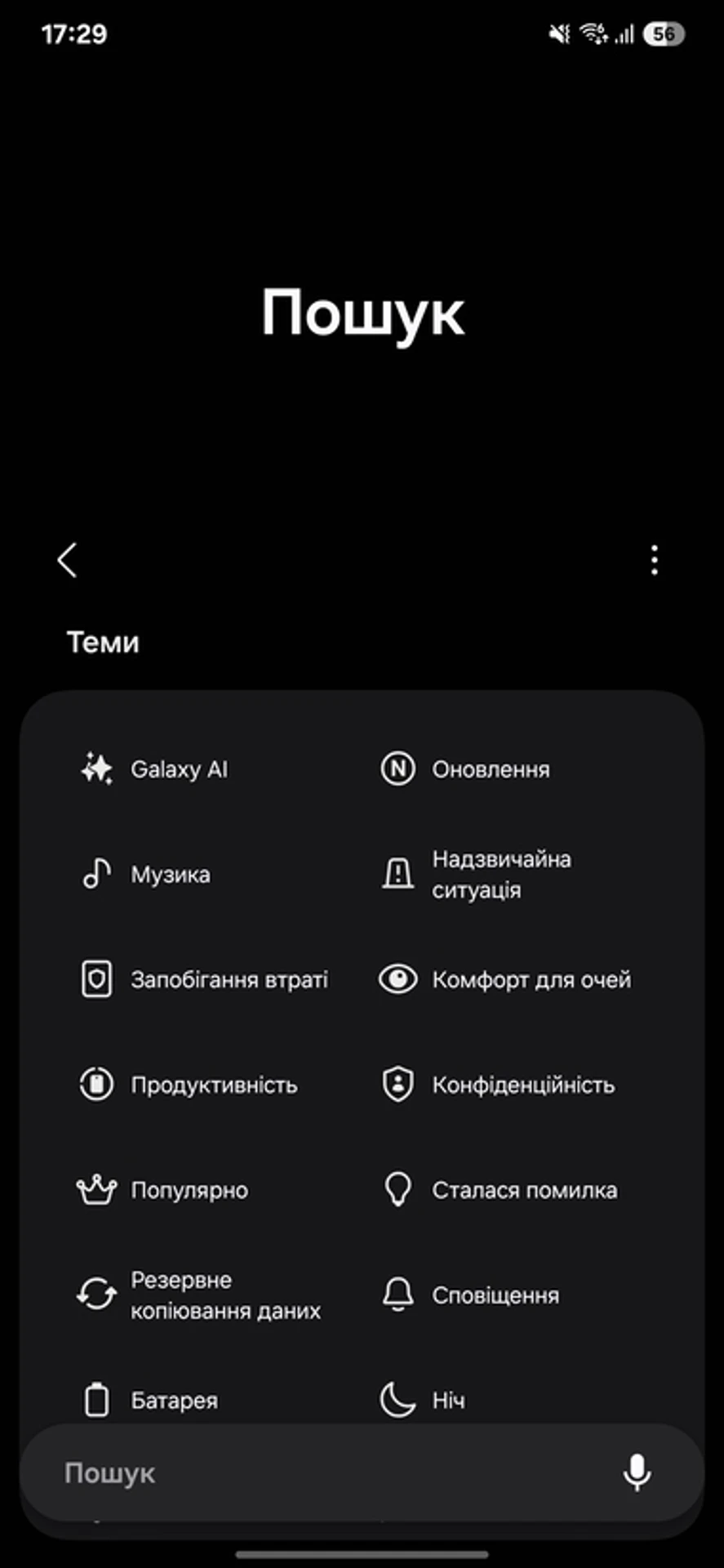The height and width of the screenshot is (1568, 724).
Task: Select the Оновлення topic
Action: tap(490, 769)
